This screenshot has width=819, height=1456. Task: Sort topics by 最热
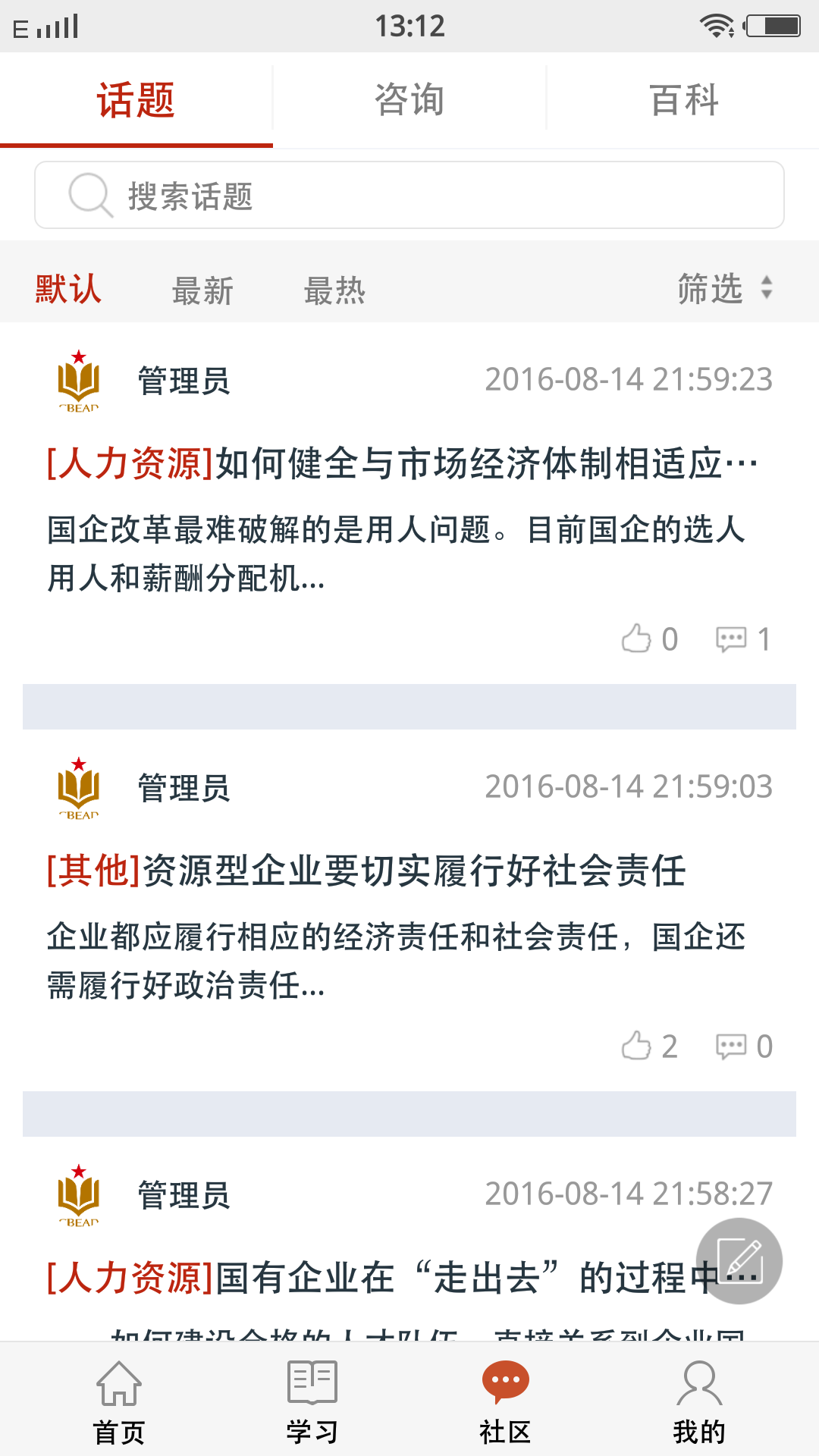coord(334,290)
